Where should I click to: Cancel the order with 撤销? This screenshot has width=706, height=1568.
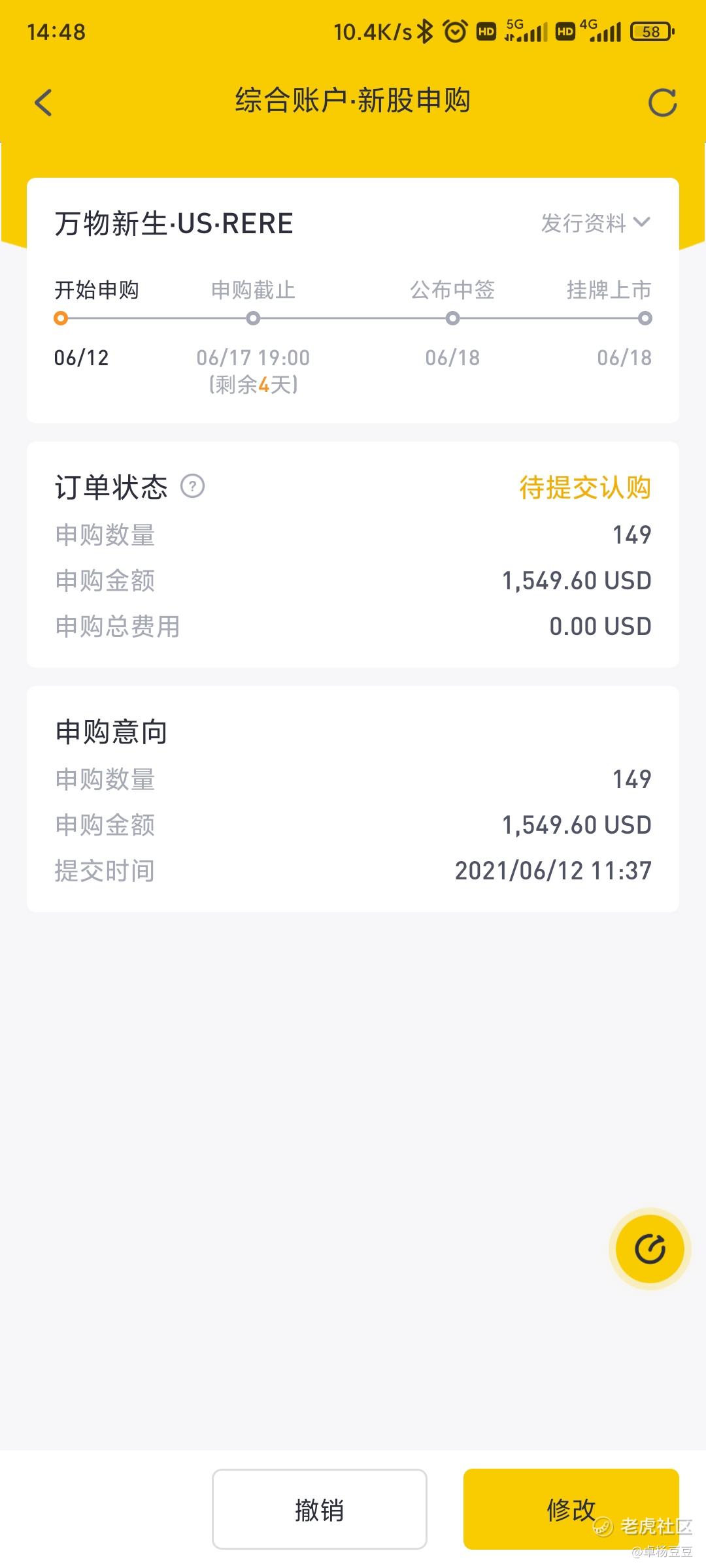319,1509
